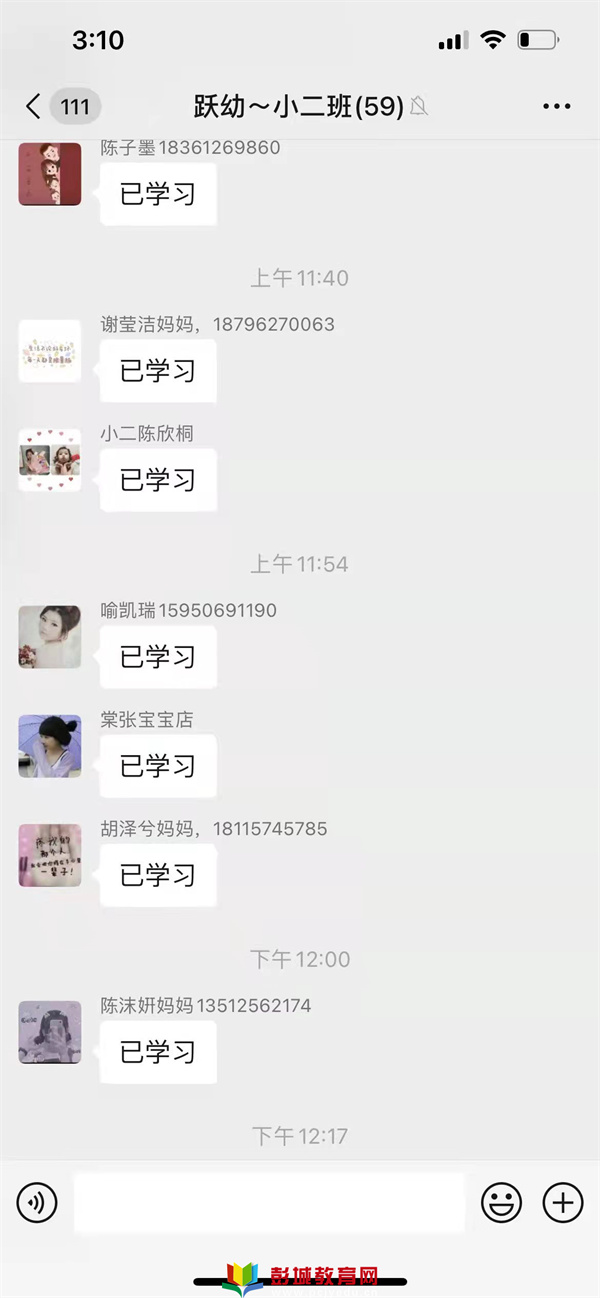View 谢莹洁妈妈's profile avatar
600x1298 pixels.
[x=50, y=351]
